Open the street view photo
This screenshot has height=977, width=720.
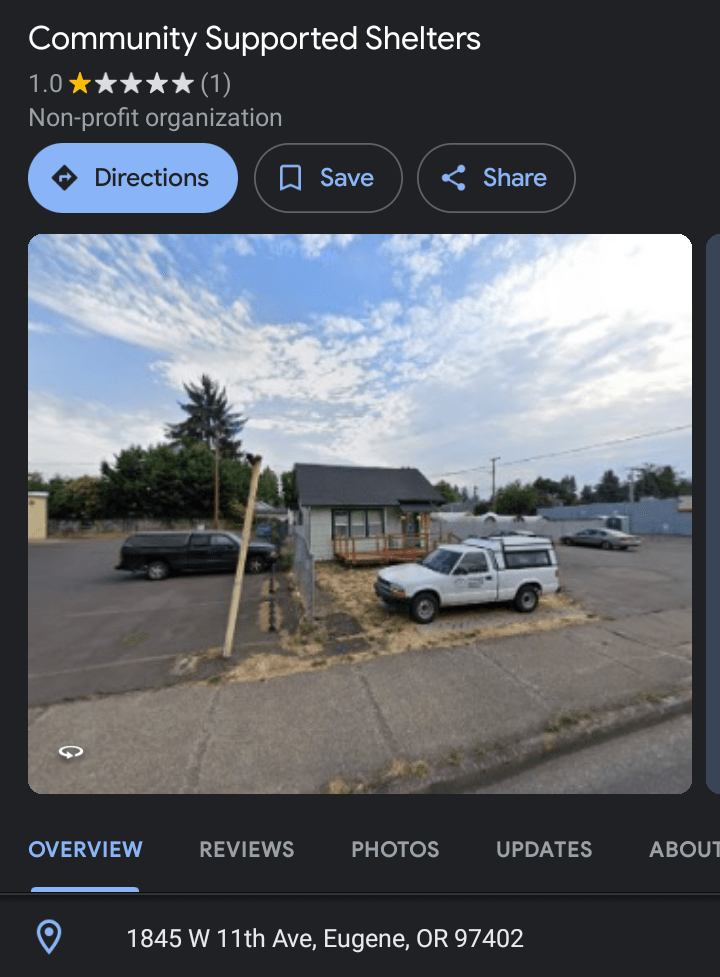[x=360, y=513]
